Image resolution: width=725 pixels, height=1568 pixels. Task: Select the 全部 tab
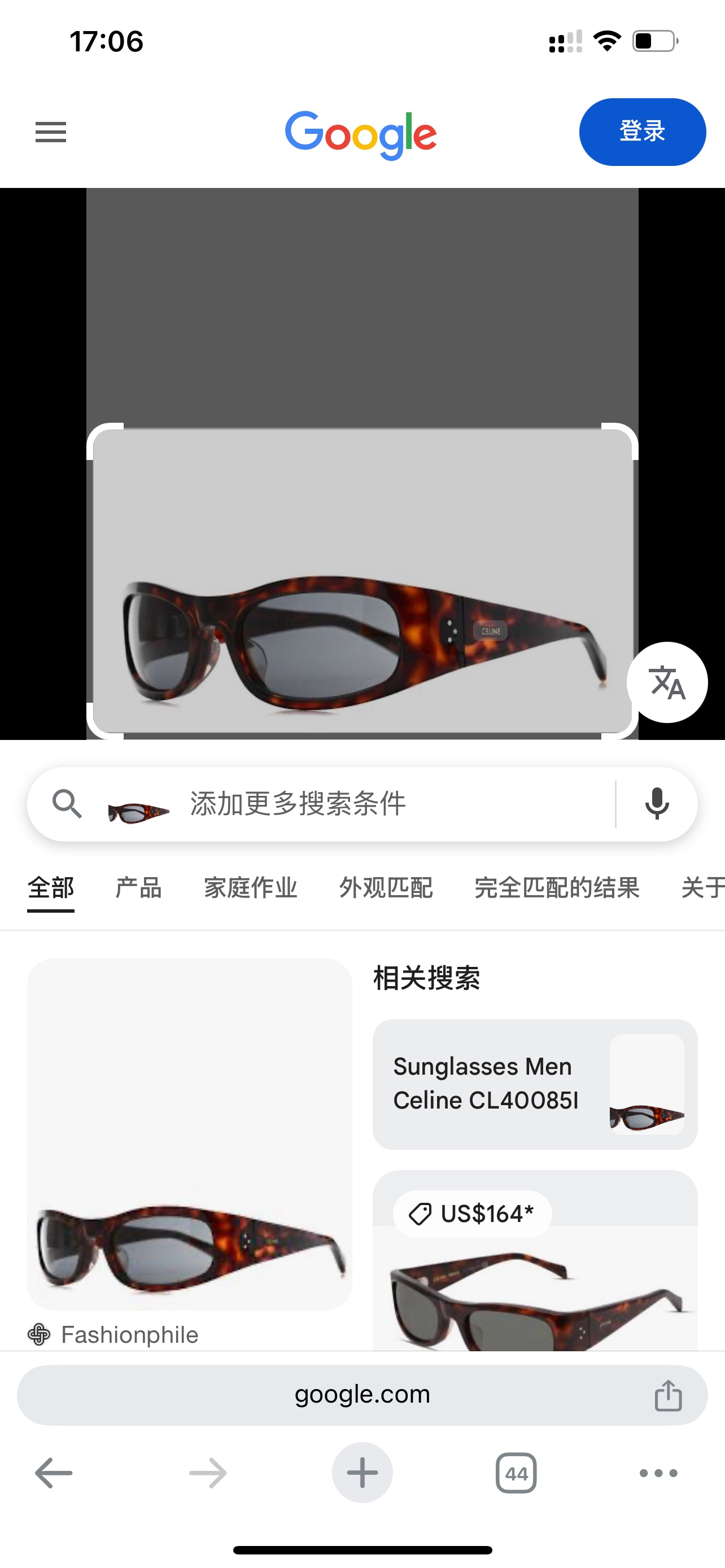point(50,887)
